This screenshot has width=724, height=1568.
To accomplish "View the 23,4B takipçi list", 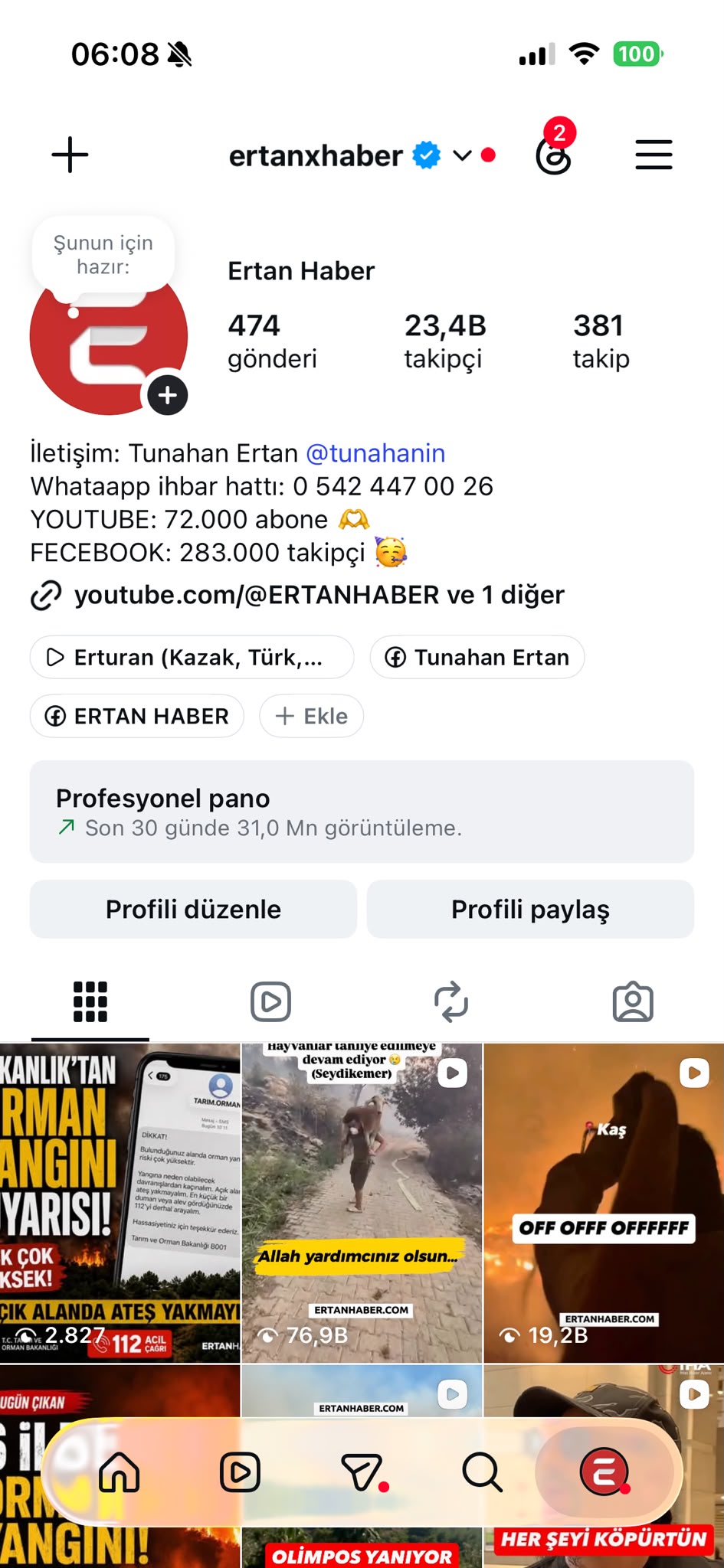I will pyautogui.click(x=445, y=341).
